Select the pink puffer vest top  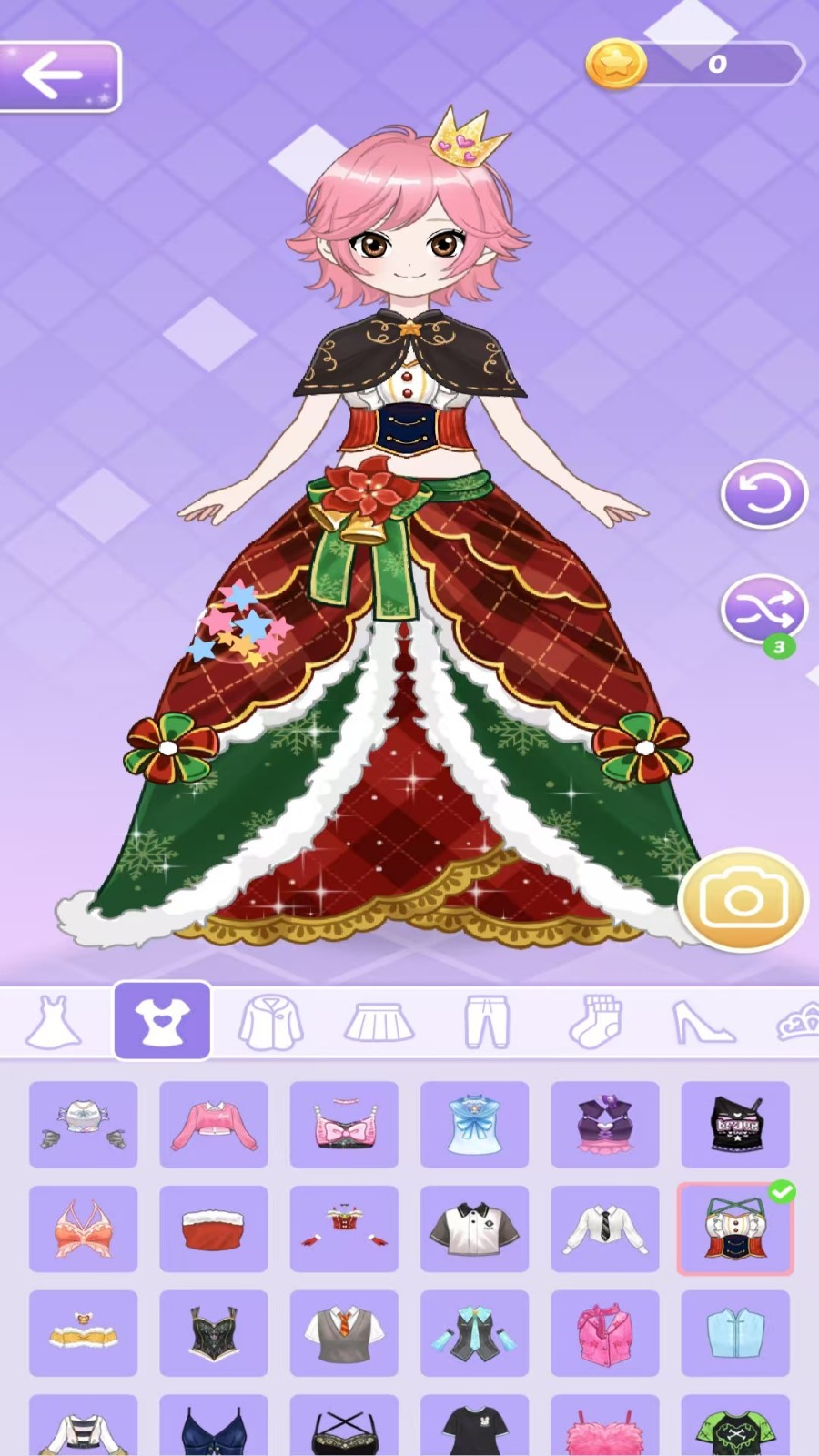(604, 1333)
